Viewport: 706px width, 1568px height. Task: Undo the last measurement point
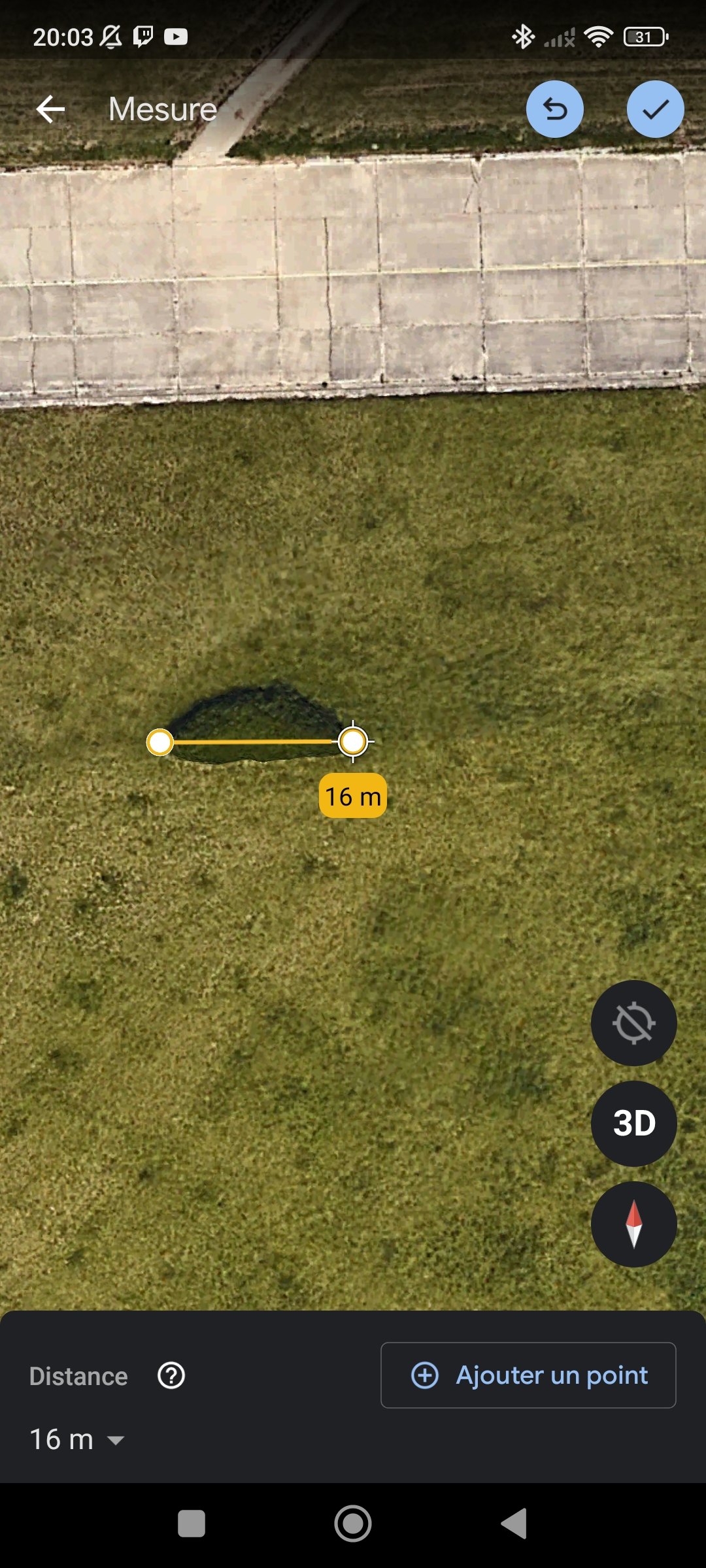point(555,109)
